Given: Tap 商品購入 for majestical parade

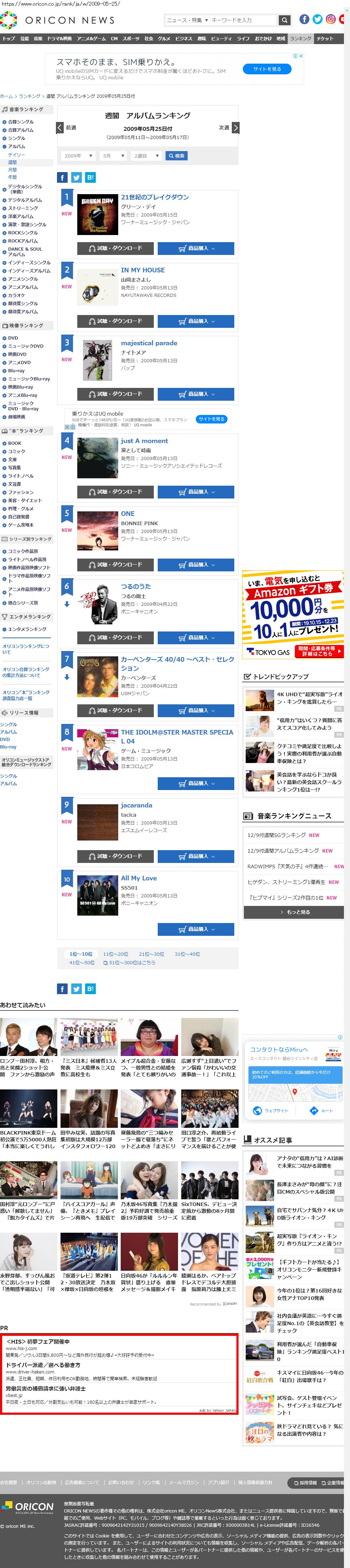Looking at the screenshot, I should click(x=196, y=394).
